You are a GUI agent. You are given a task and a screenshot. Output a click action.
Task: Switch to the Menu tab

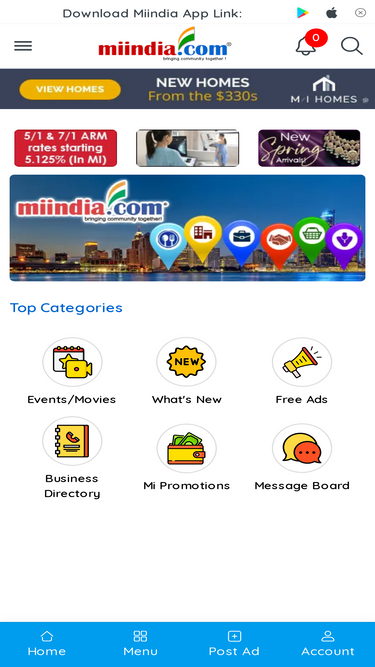(x=140, y=644)
